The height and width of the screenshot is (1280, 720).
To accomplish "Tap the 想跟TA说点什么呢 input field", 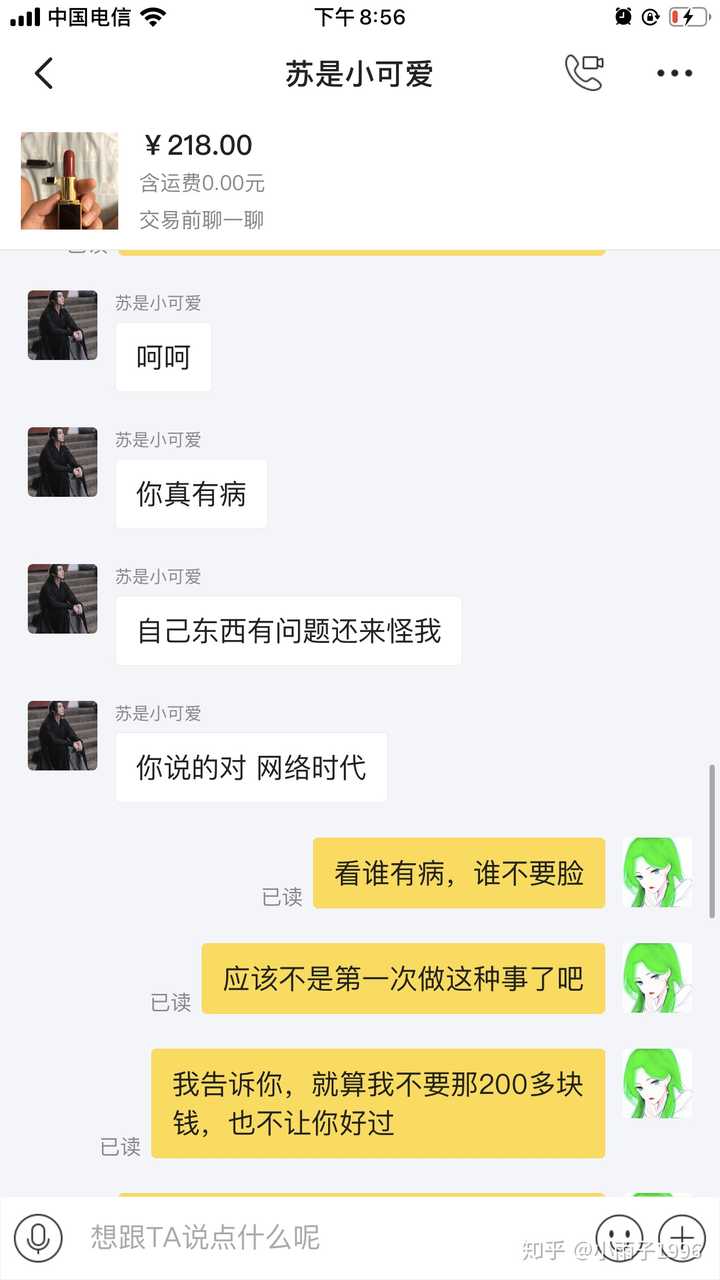I will [x=200, y=1238].
